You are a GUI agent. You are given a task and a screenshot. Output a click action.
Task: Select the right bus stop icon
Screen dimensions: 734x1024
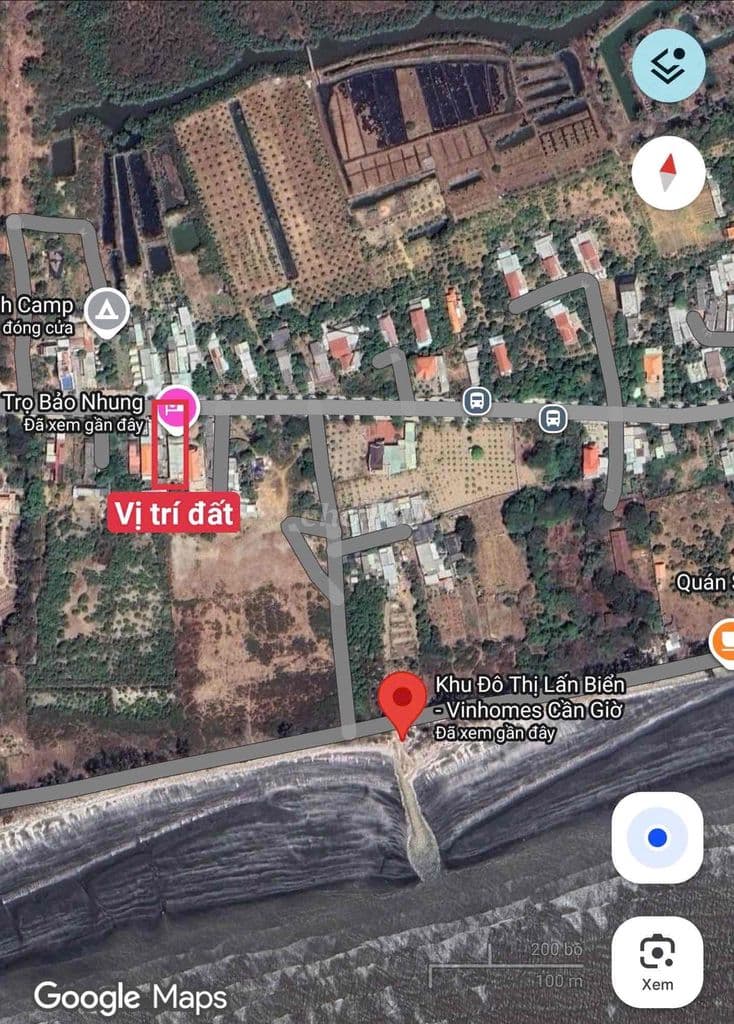(554, 421)
